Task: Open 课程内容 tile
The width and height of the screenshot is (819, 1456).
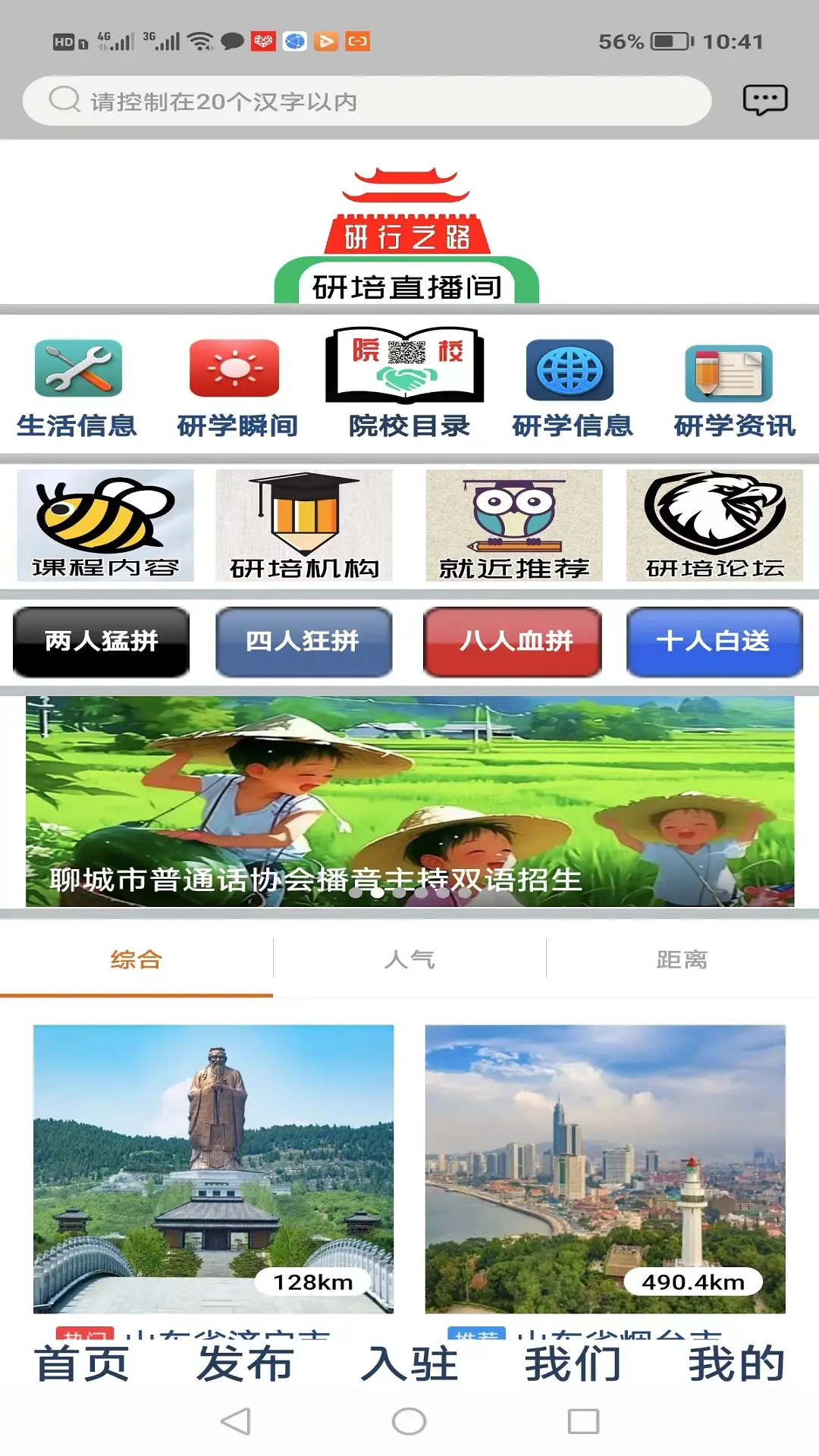Action: pos(105,526)
